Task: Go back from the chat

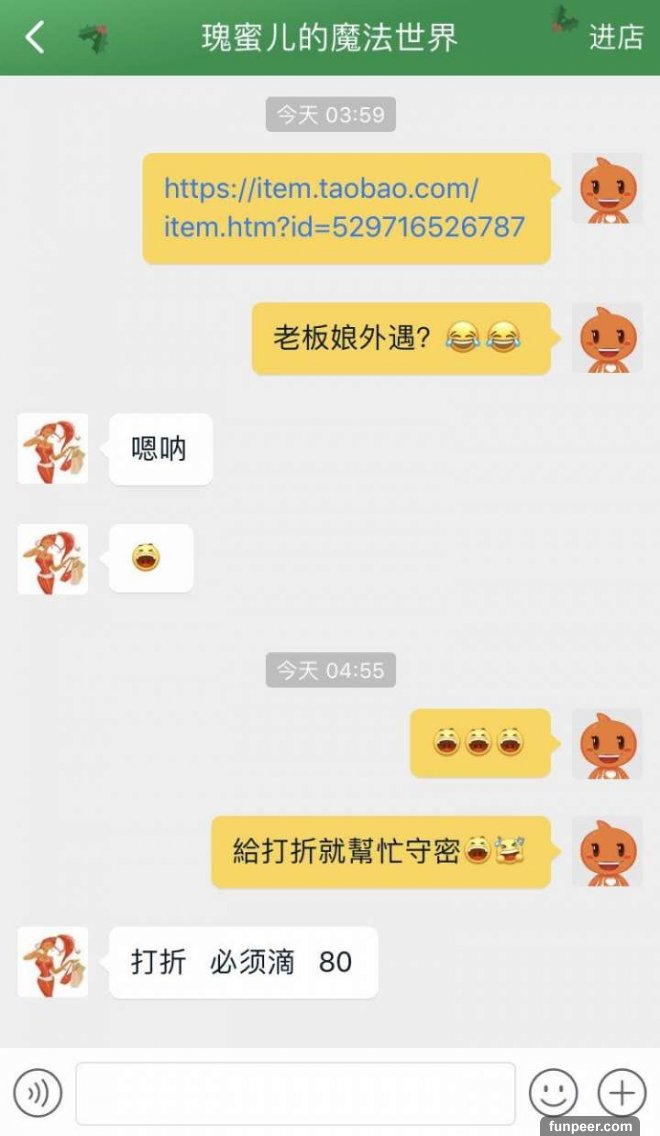Action: point(35,38)
